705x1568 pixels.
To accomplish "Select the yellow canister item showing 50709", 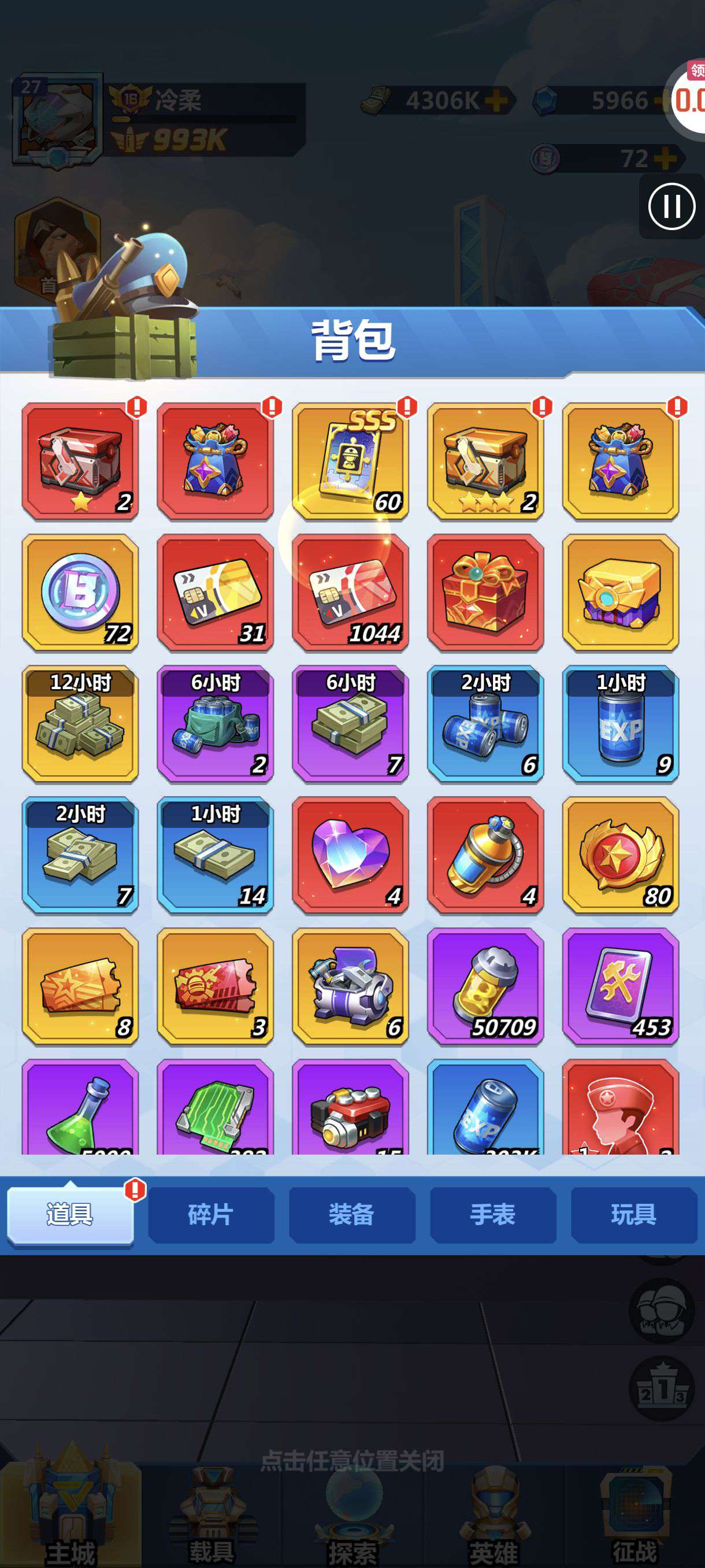I will pos(485,987).
